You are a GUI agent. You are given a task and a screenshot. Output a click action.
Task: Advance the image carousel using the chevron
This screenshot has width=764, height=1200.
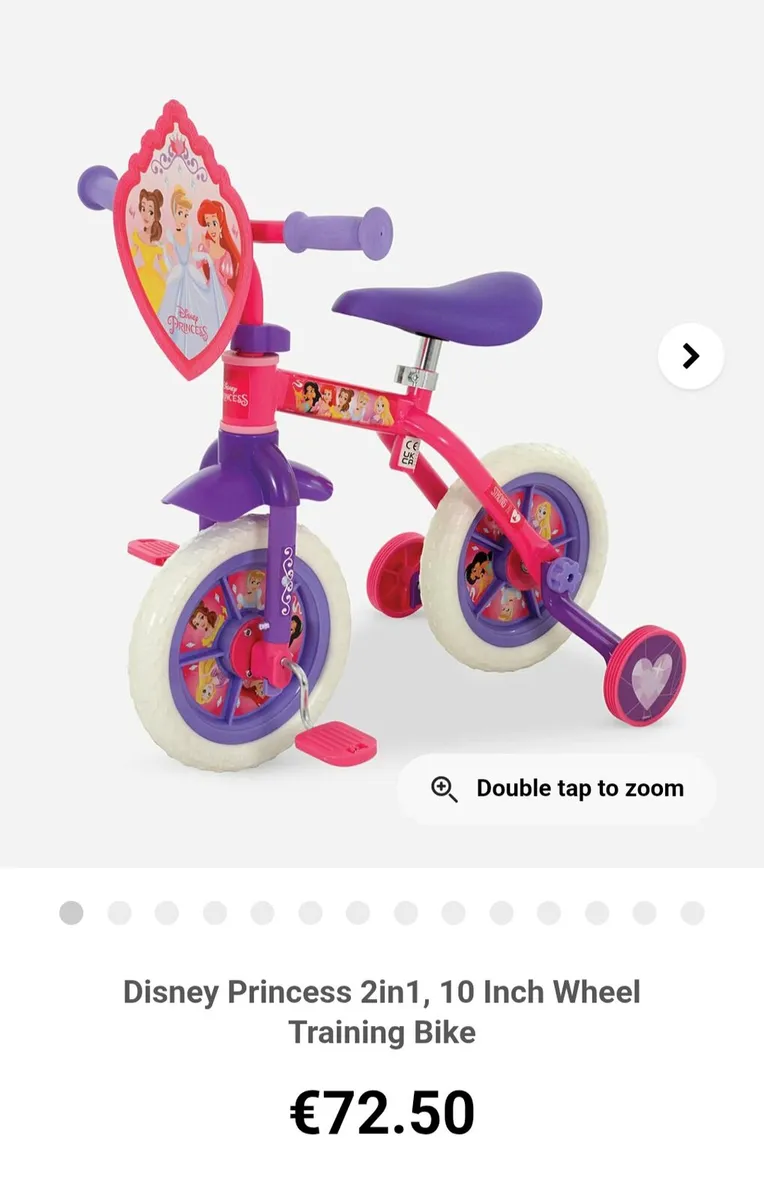tap(688, 355)
